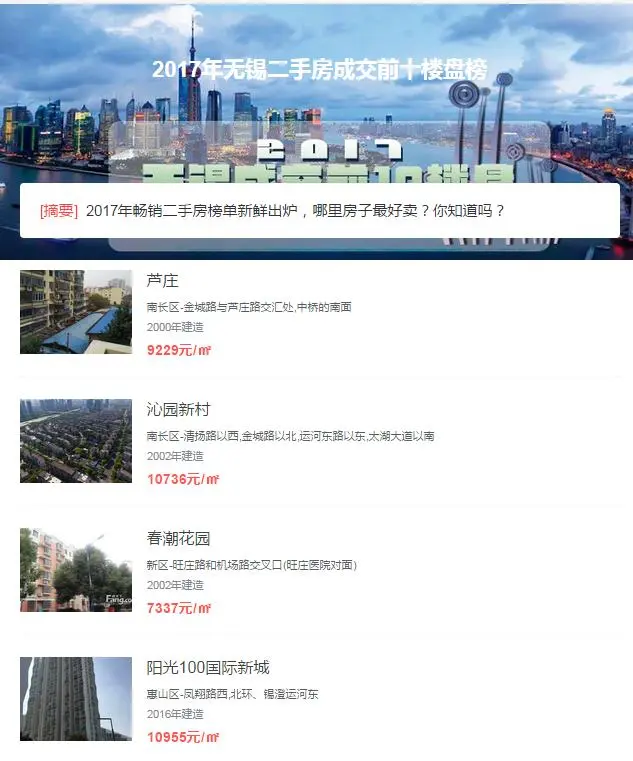The width and height of the screenshot is (633, 761).
Task: Open the 春潮花园 property listing
Action: [x=178, y=539]
